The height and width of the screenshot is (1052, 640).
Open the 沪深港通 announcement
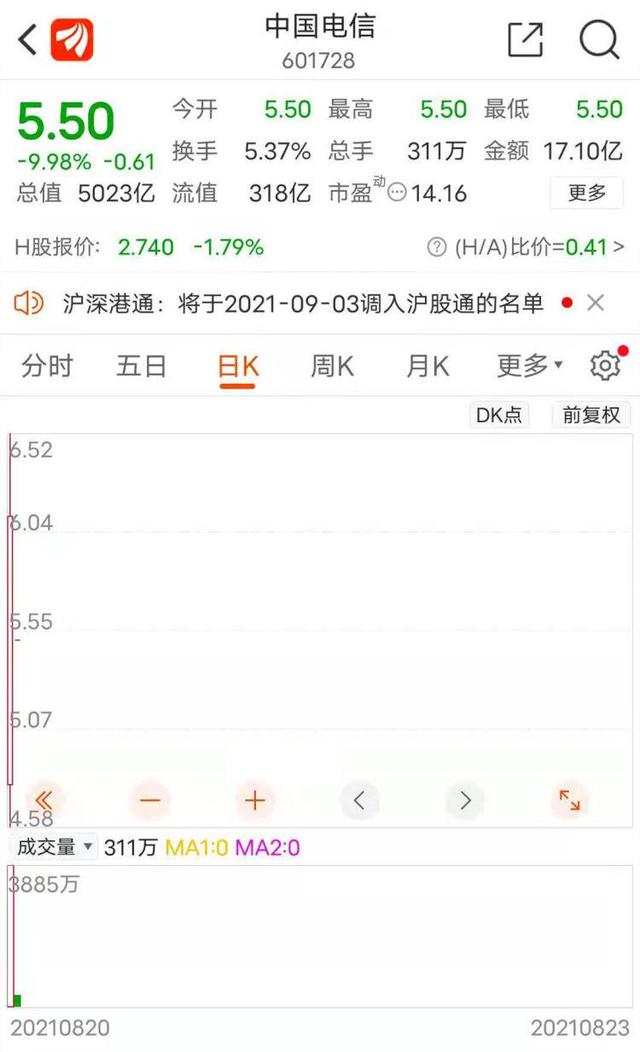300,303
